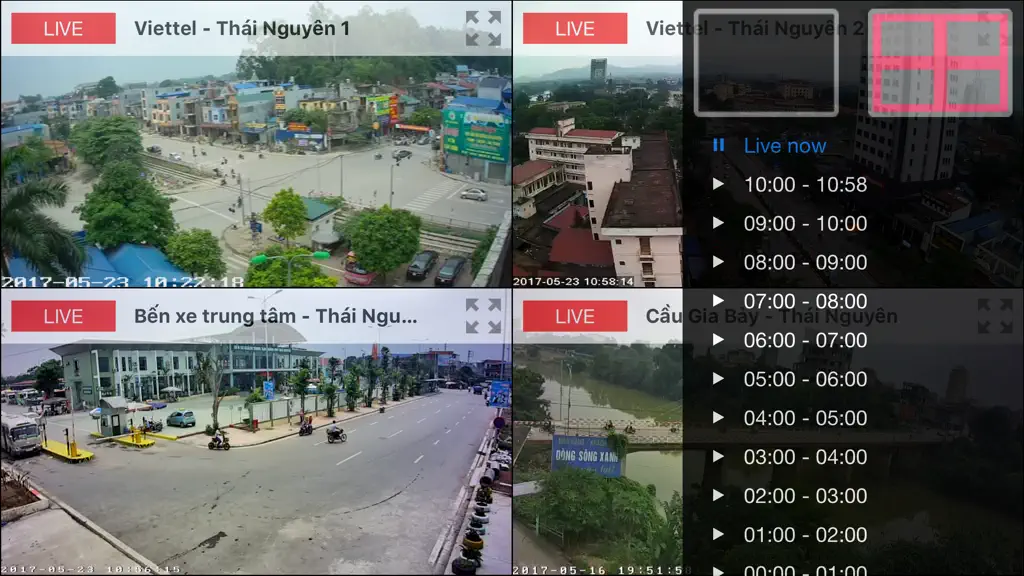Play the 06:00 - 07:00 recording
1024x576 pixels.
point(790,340)
